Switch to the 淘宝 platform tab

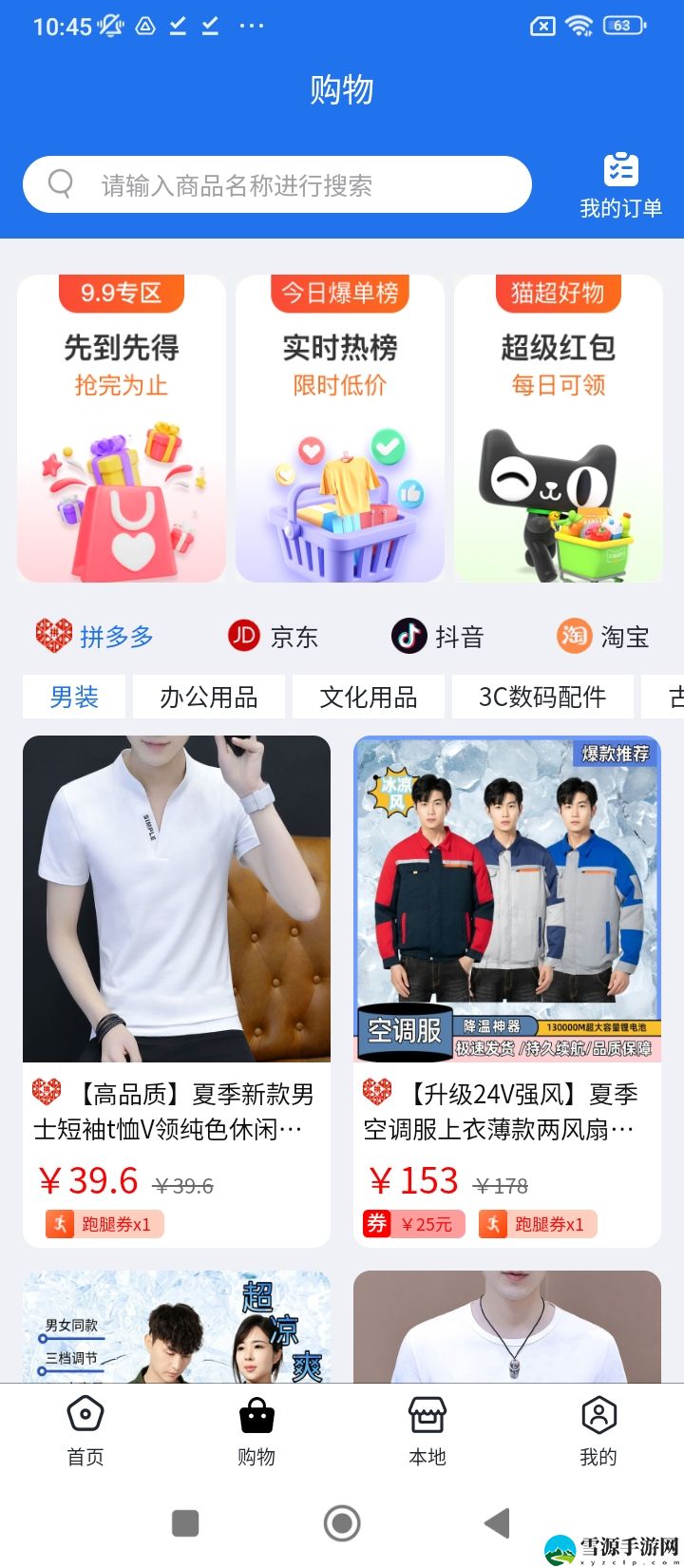(603, 636)
